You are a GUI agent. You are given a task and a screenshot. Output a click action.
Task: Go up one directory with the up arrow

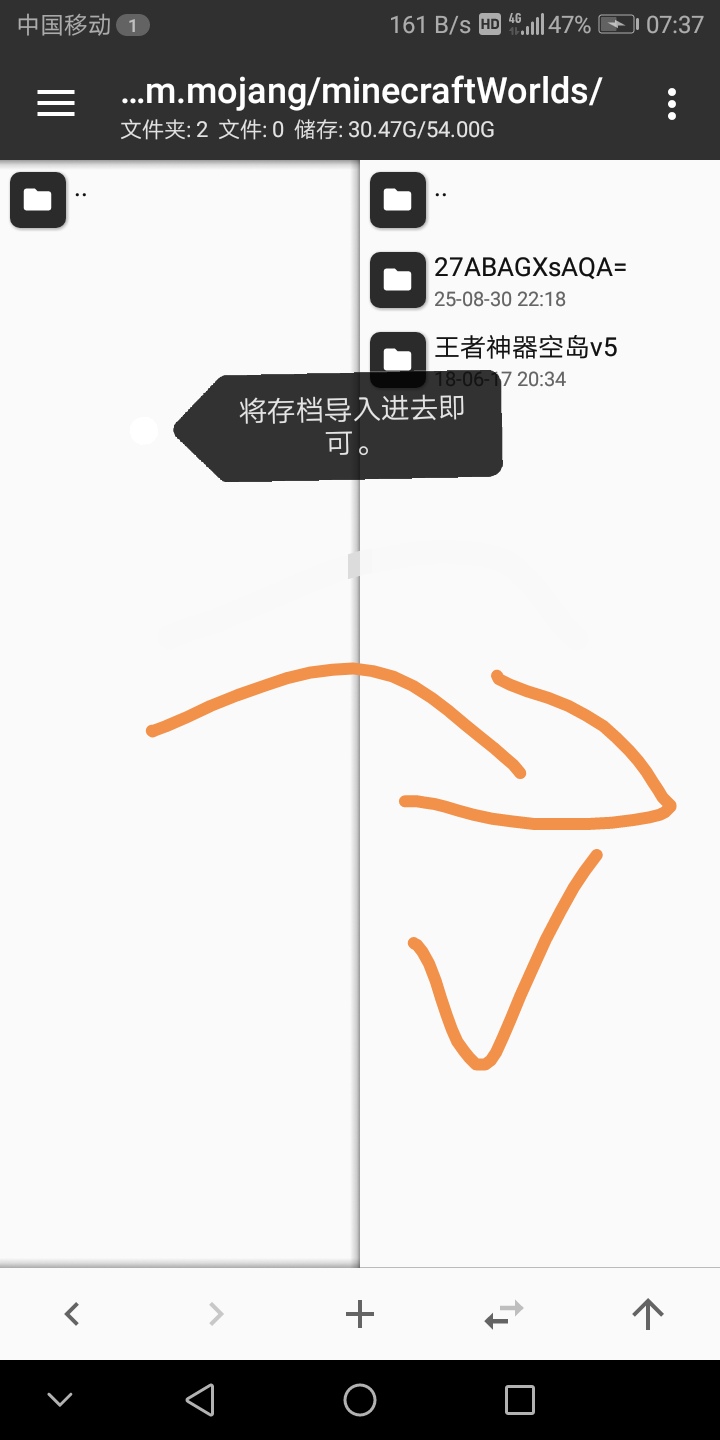[648, 1314]
